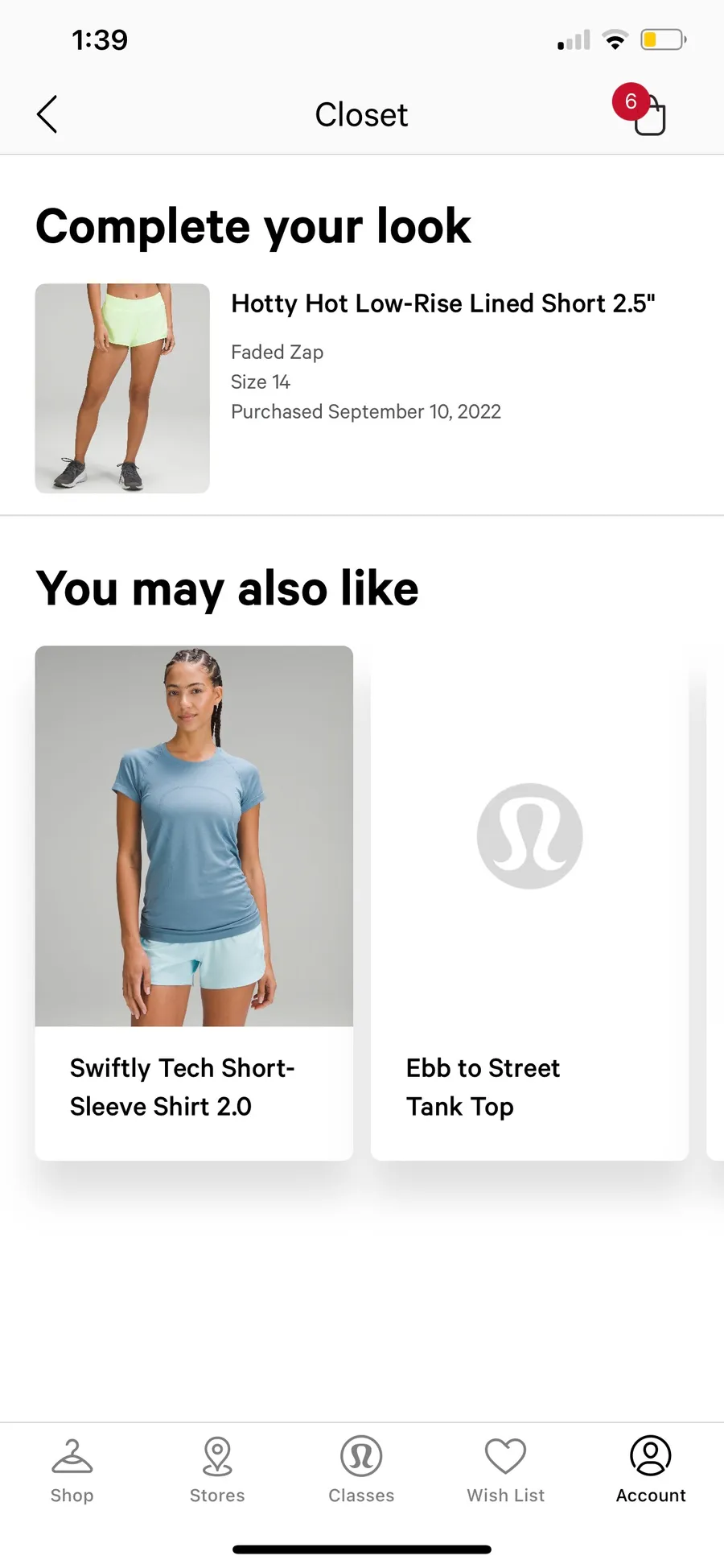Image resolution: width=724 pixels, height=1568 pixels.
Task: Switch to the Stores tab
Action: tap(217, 1471)
